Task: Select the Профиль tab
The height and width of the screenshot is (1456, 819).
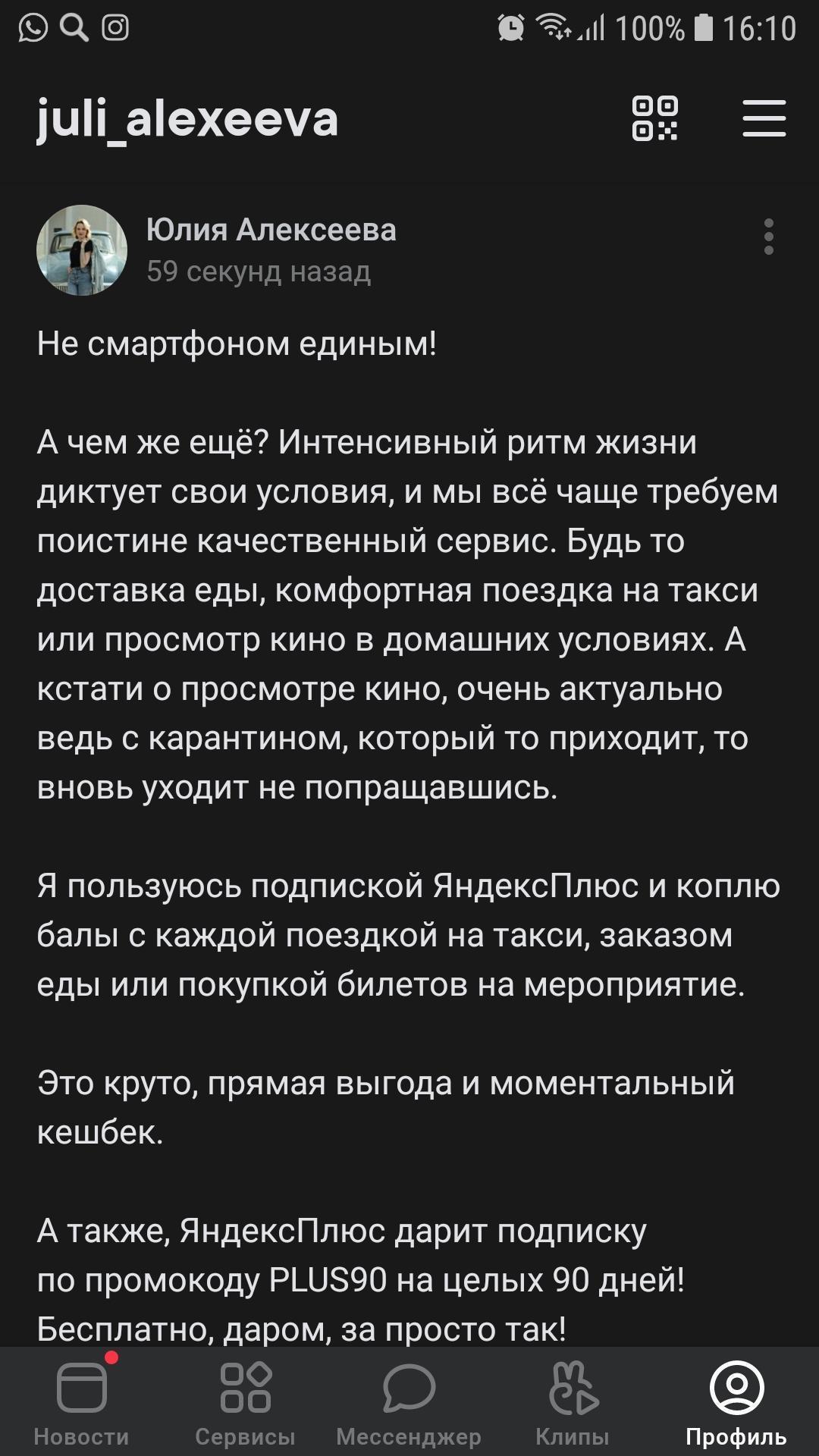Action: click(x=736, y=1401)
